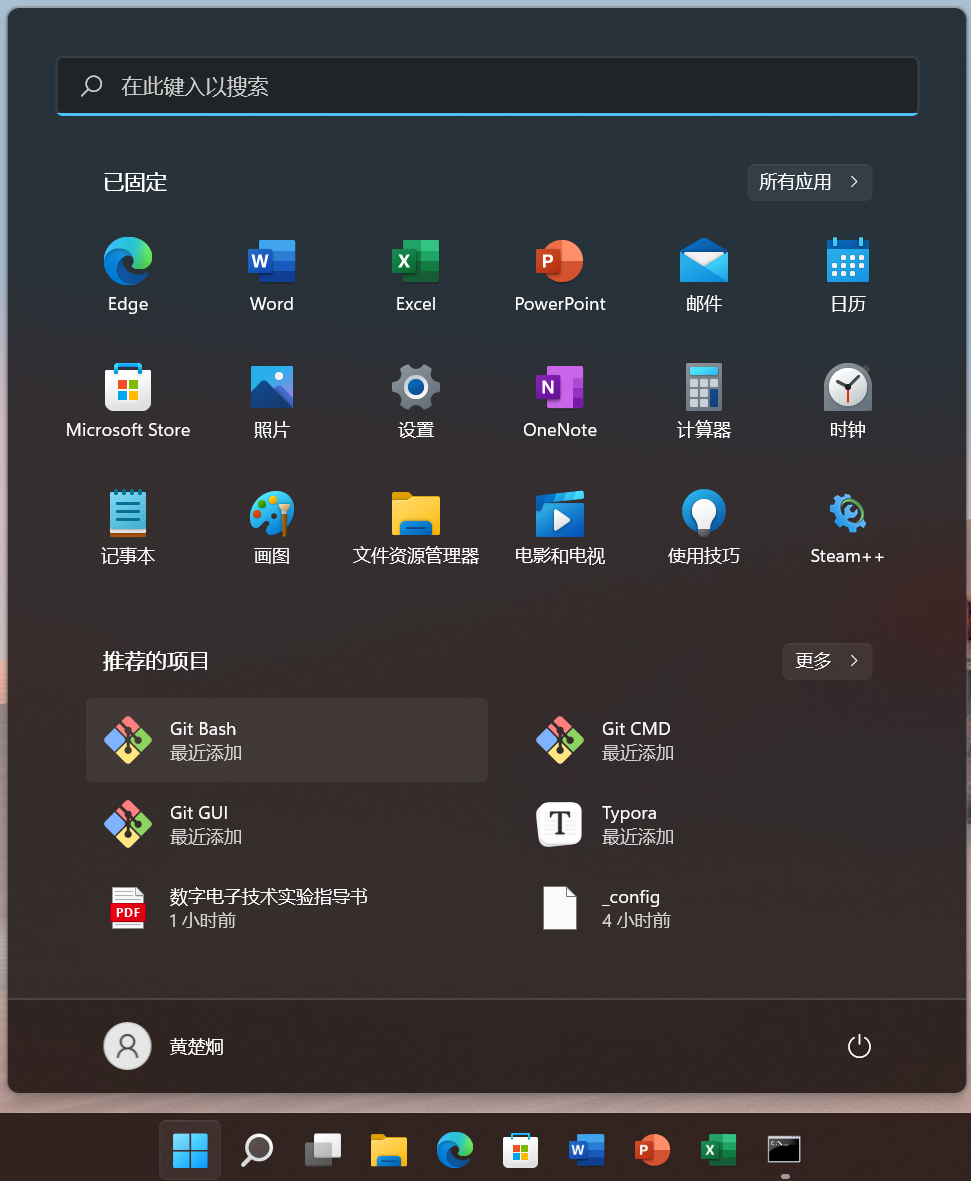Open the 邮件 mail app
The height and width of the screenshot is (1181, 971).
tap(704, 275)
